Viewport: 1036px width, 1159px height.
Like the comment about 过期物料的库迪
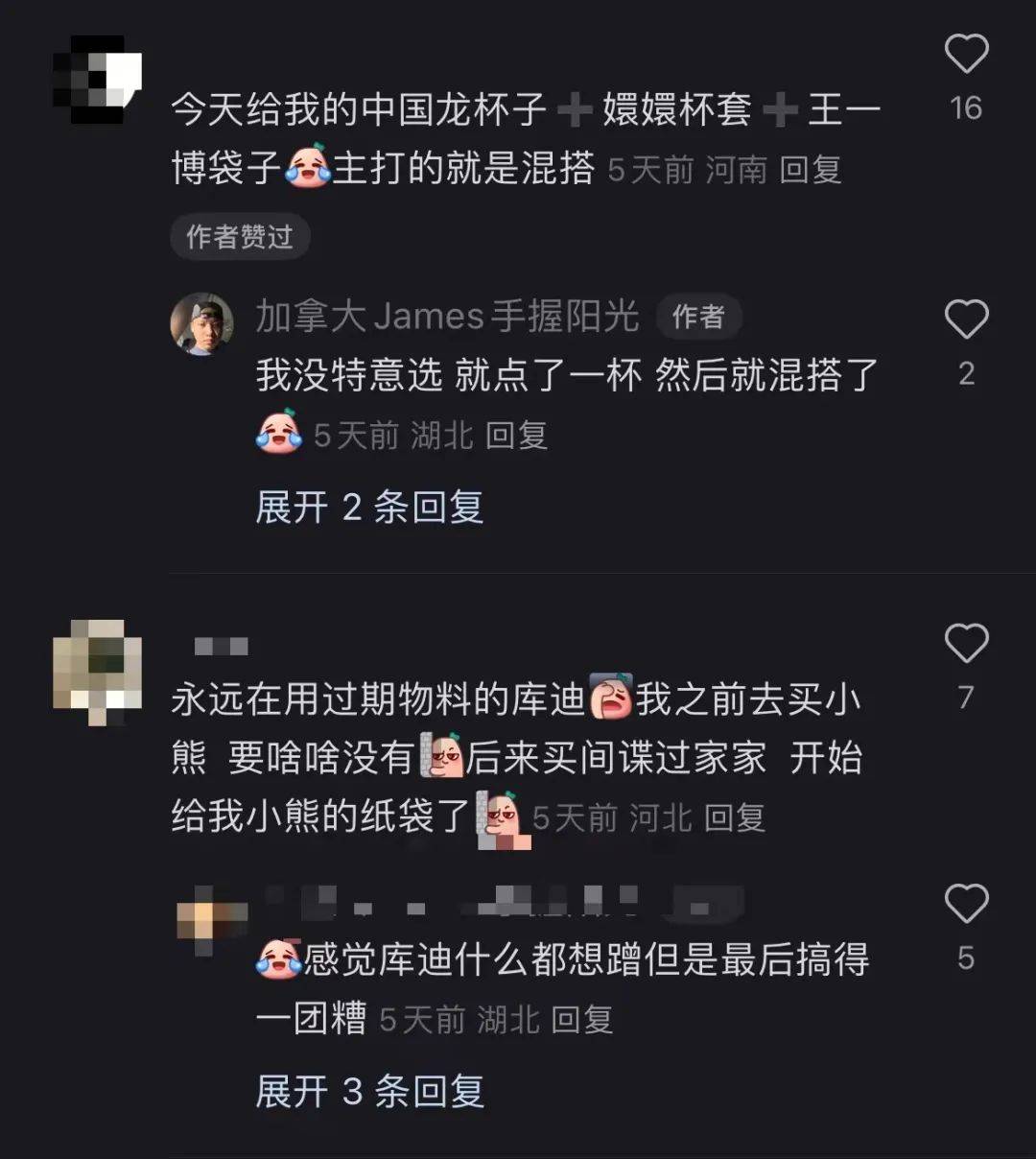(x=966, y=644)
